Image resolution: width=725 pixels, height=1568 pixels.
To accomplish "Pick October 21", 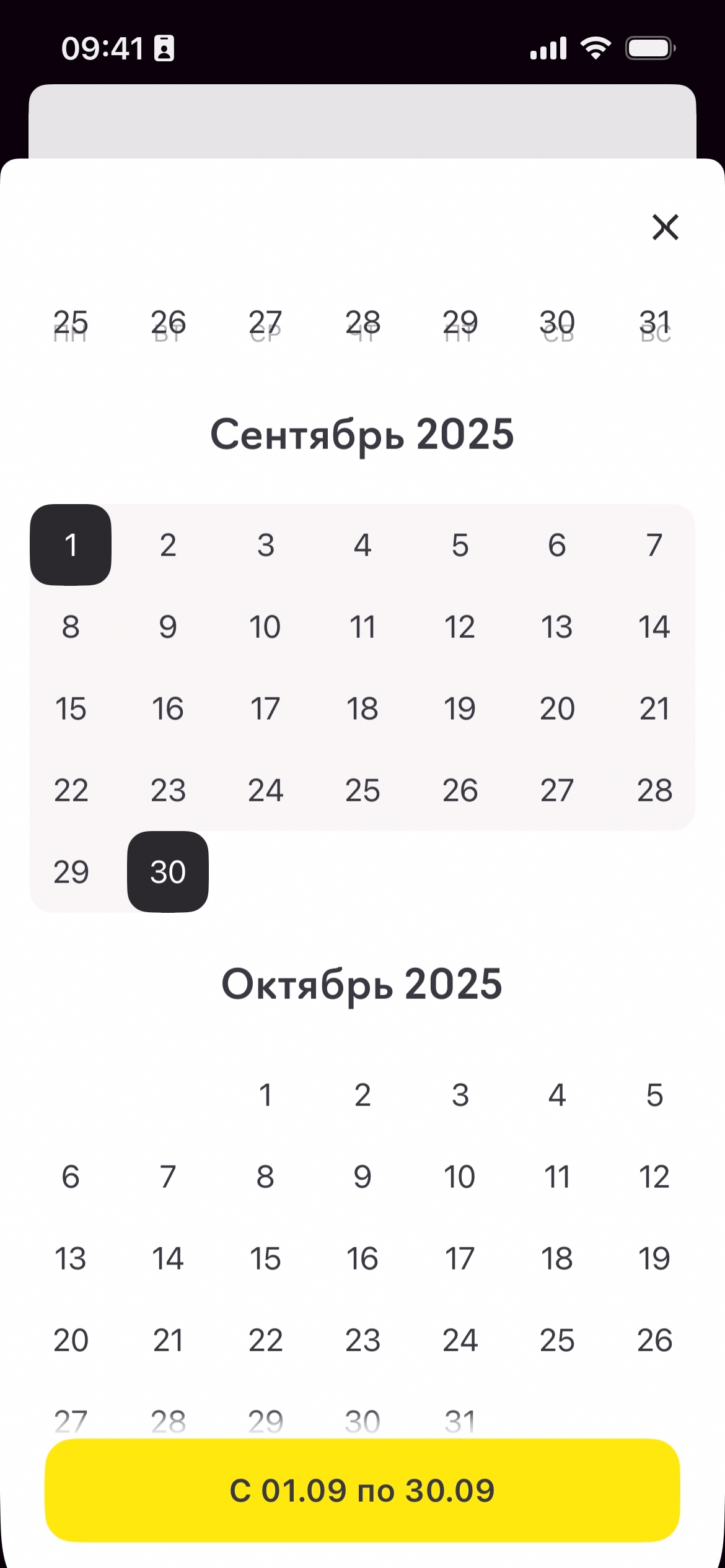I will point(168,1340).
